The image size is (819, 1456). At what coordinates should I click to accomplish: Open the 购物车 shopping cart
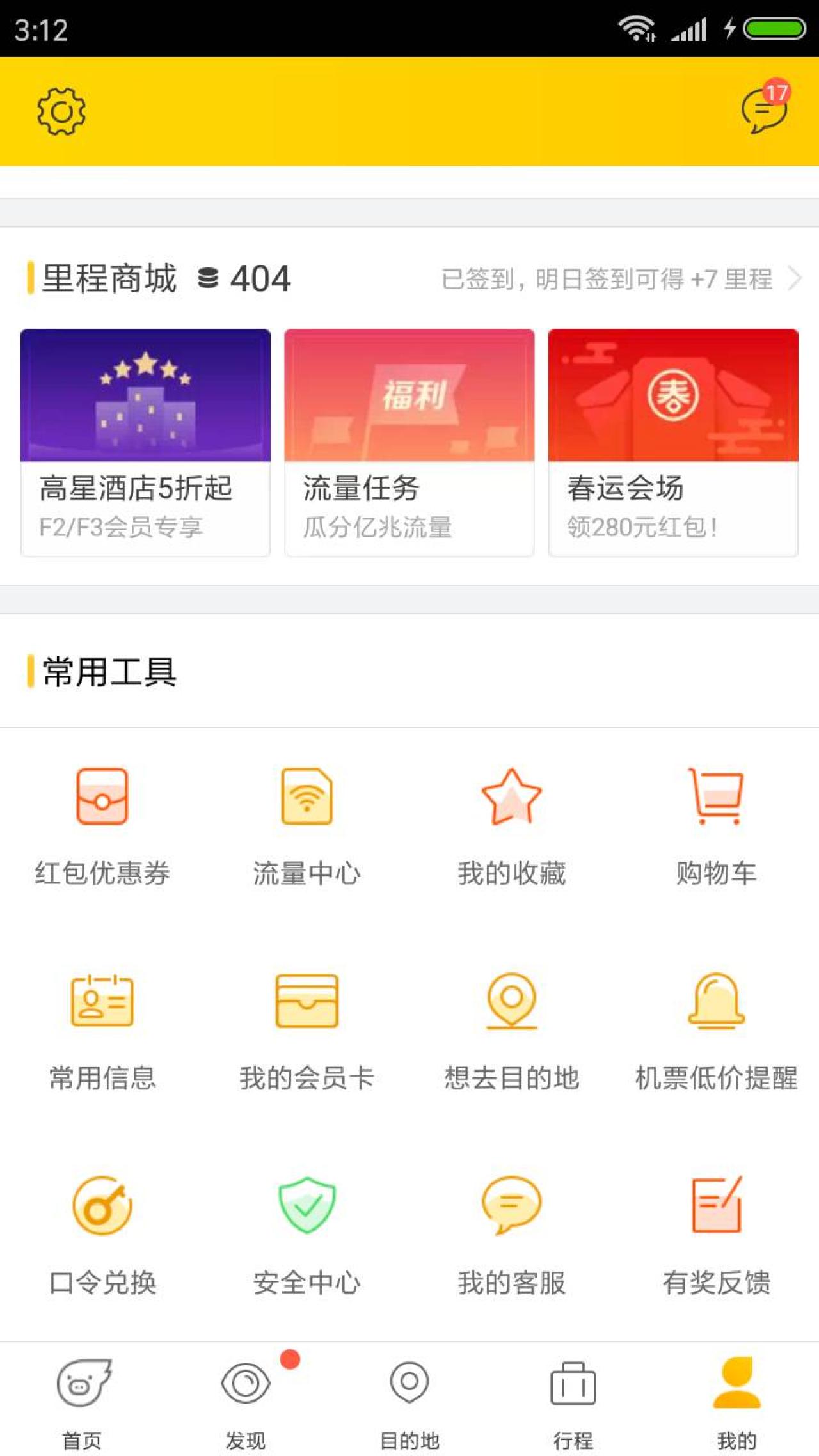tap(717, 825)
